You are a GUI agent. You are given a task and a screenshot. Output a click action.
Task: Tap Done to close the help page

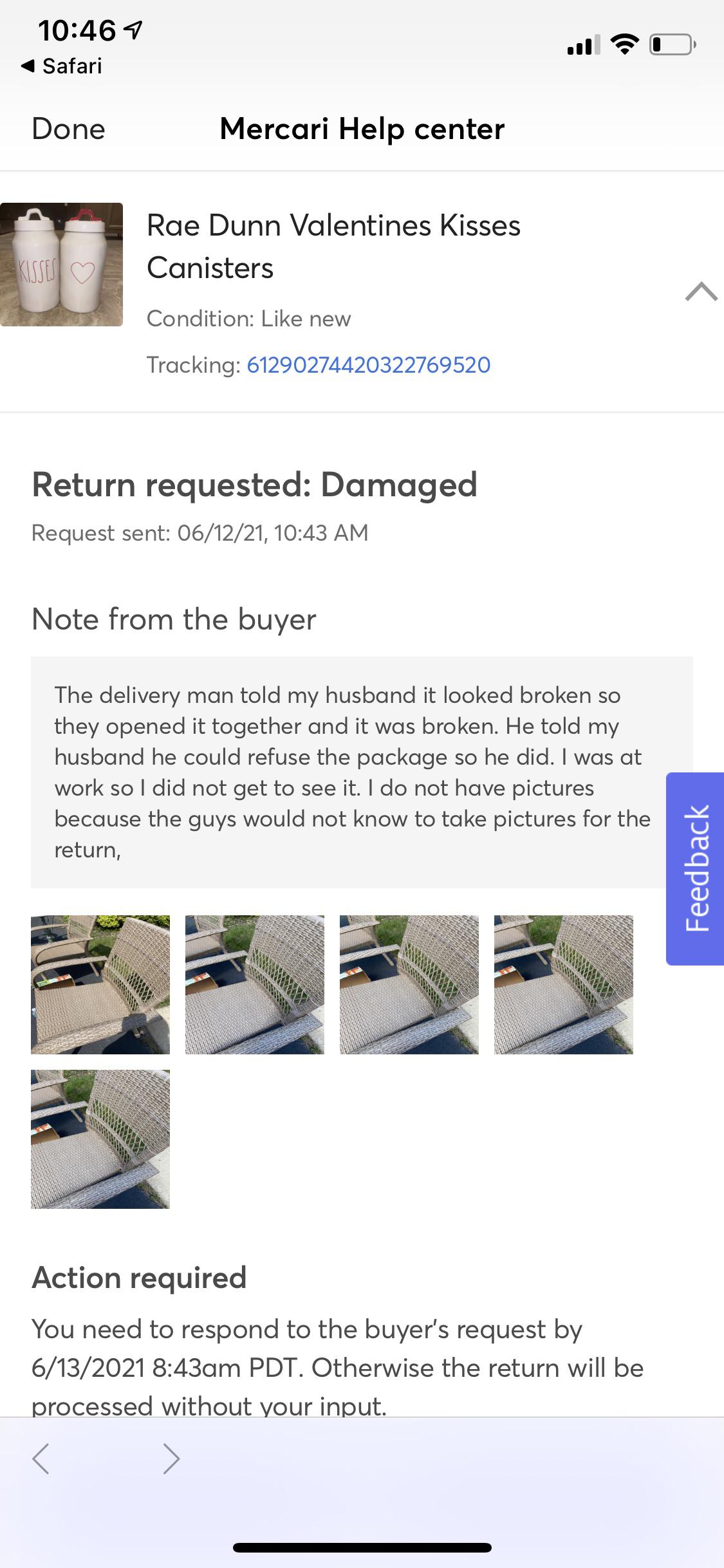68,129
